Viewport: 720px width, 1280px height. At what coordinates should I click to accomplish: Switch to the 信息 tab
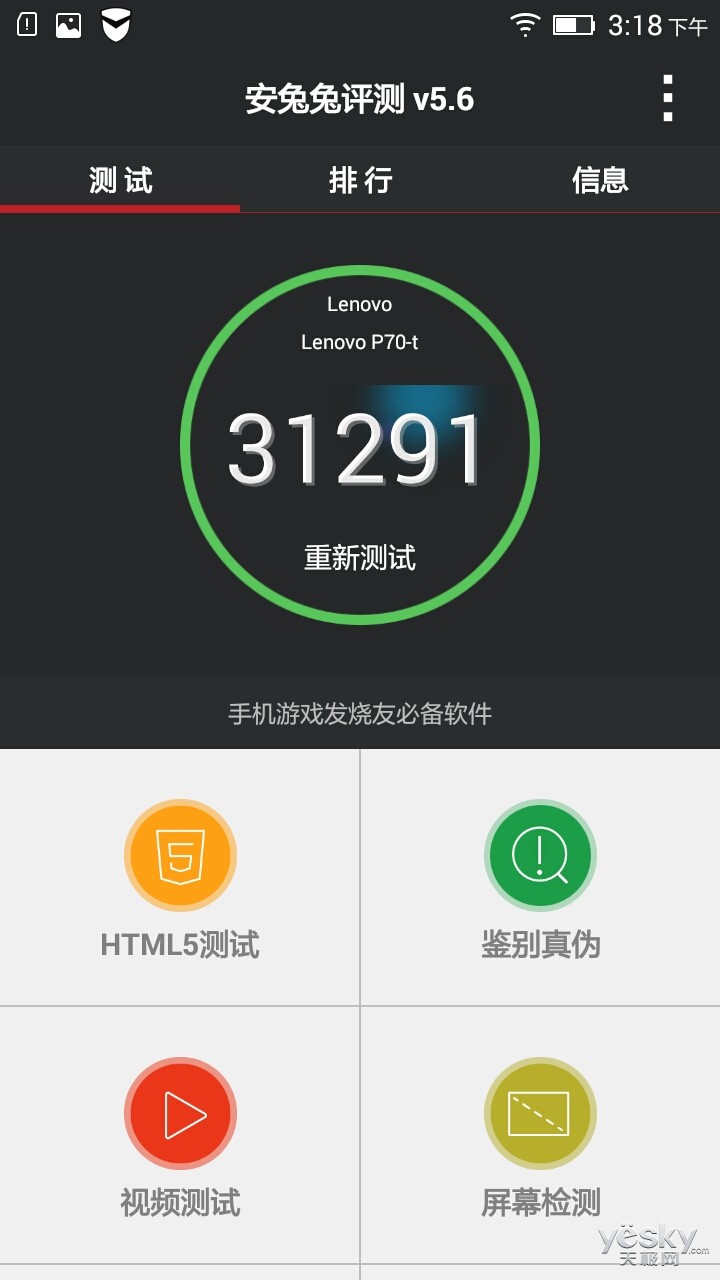tap(600, 180)
